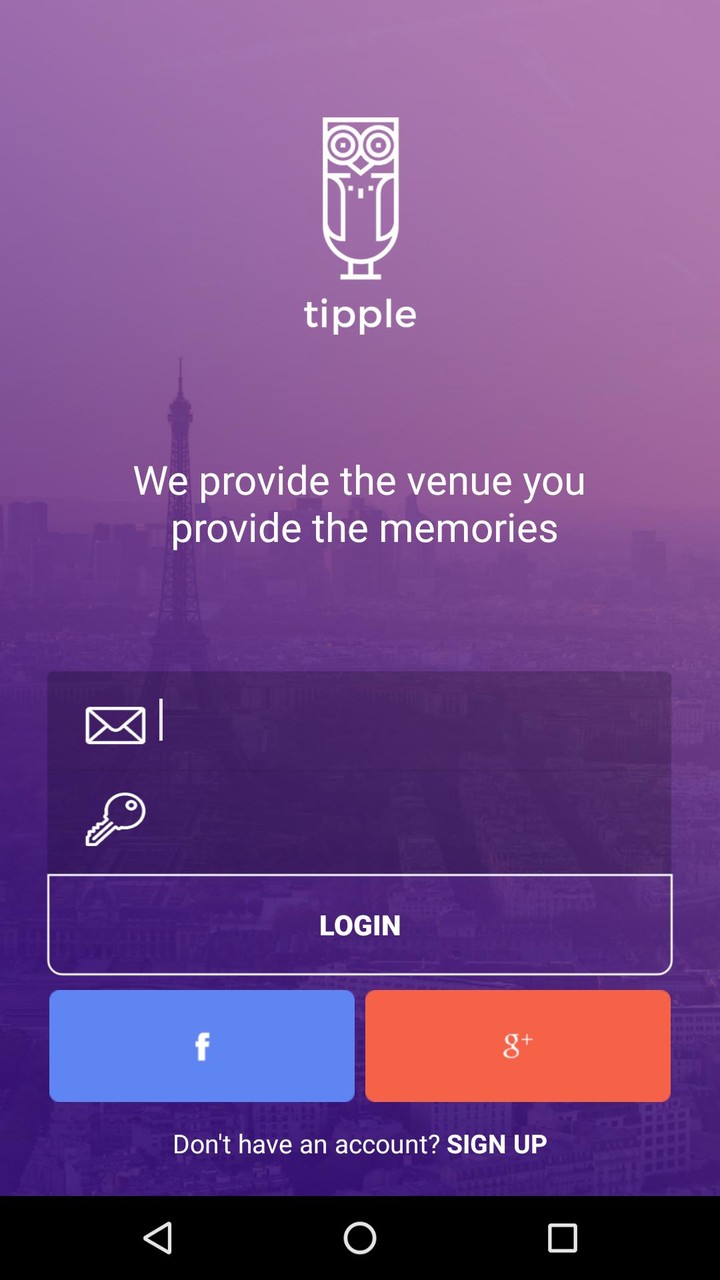Click the venue memories tagline

pos(360,503)
